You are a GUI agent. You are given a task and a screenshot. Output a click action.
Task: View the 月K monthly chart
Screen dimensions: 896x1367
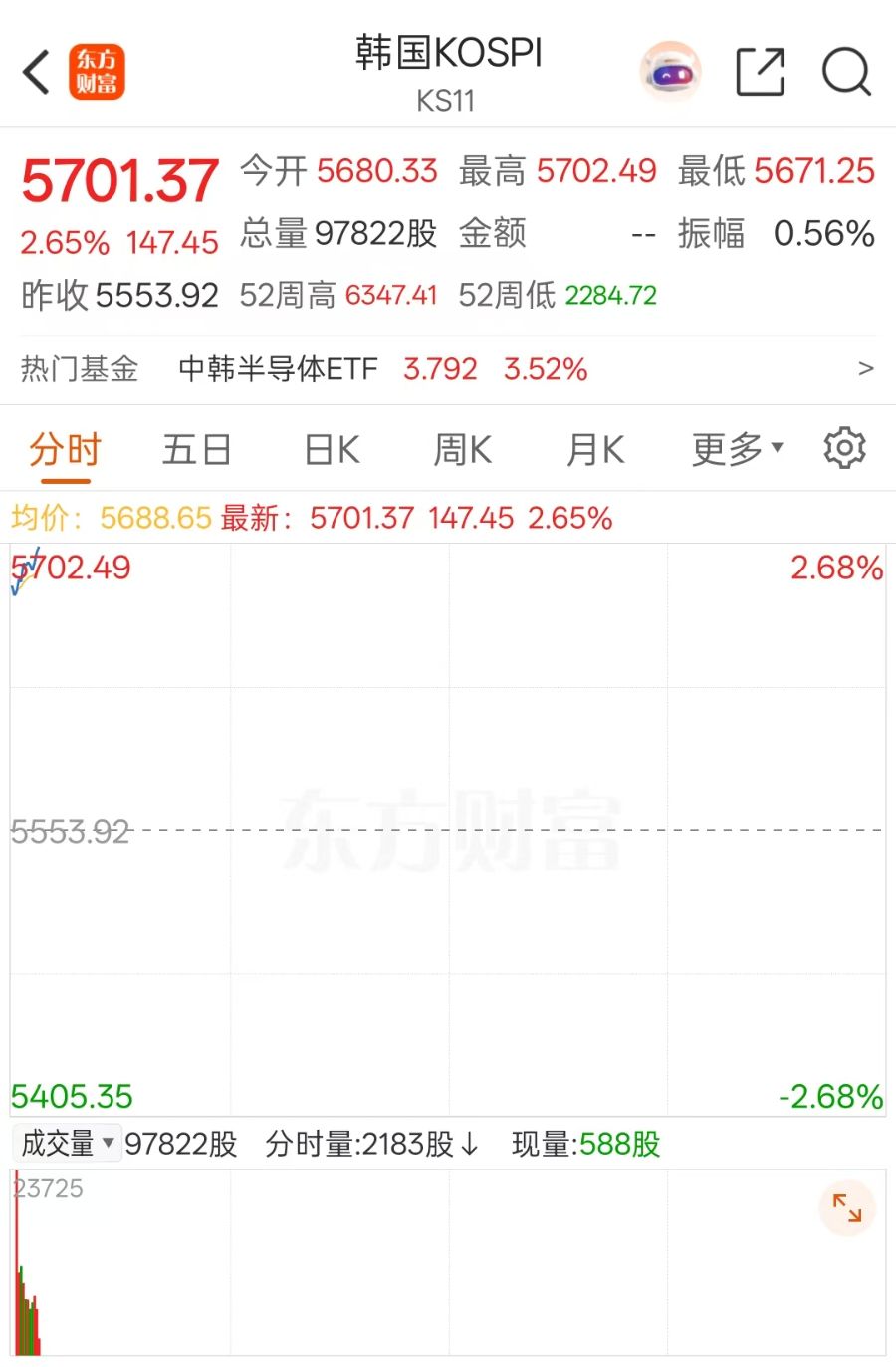(595, 450)
